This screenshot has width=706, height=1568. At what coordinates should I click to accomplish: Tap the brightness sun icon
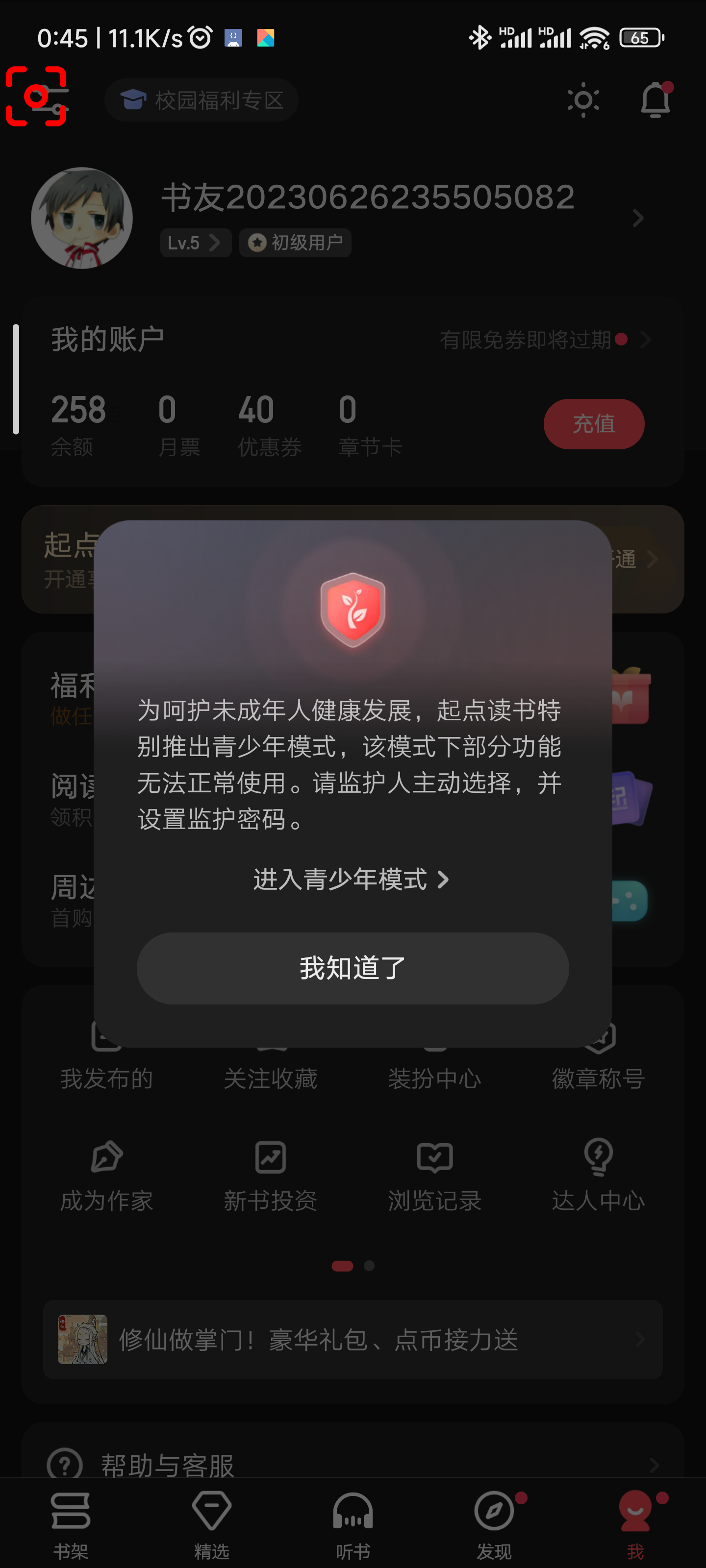pos(583,100)
